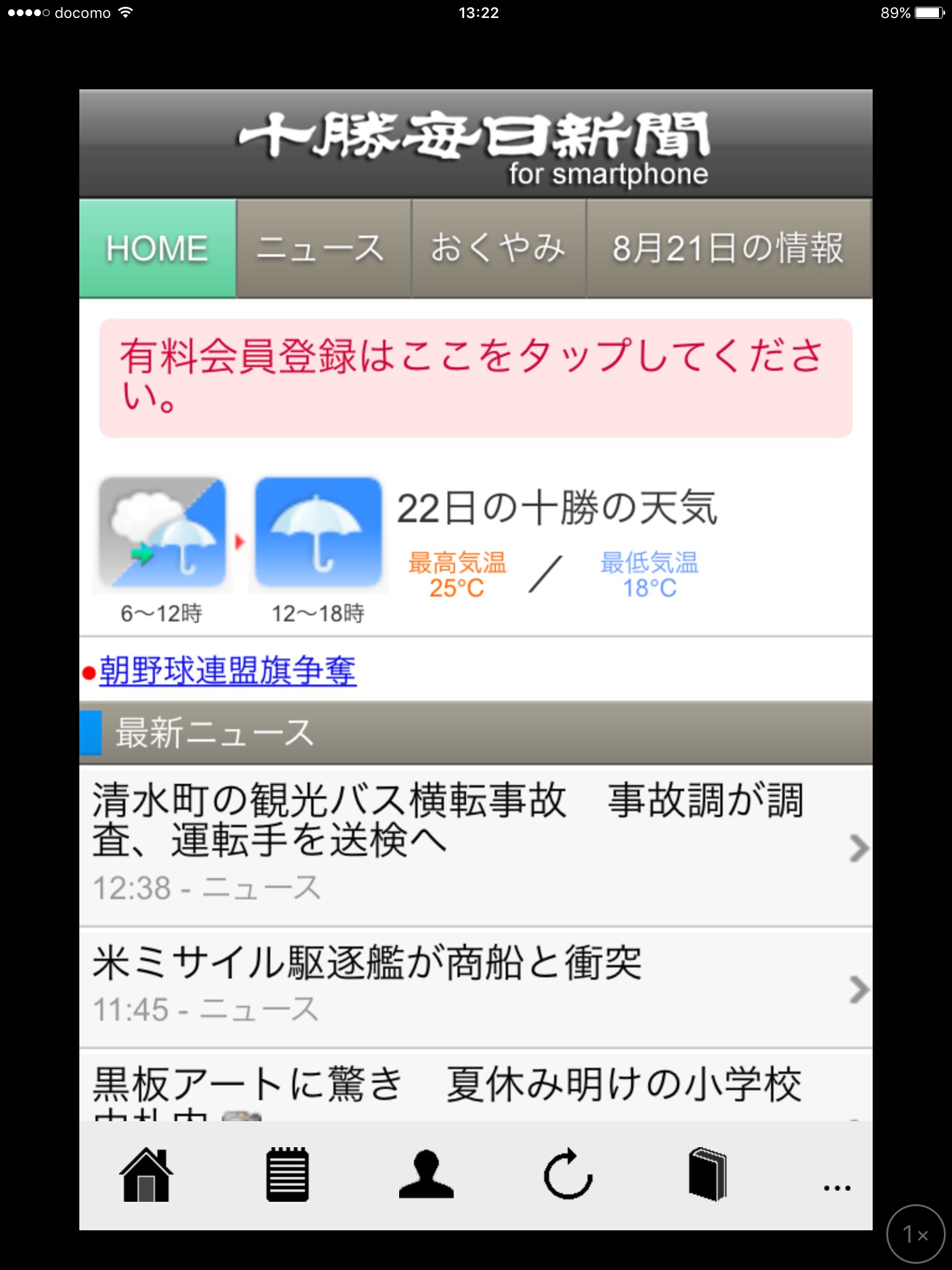Switch to the おくやみ tab
The image size is (952, 1270).
click(x=498, y=248)
